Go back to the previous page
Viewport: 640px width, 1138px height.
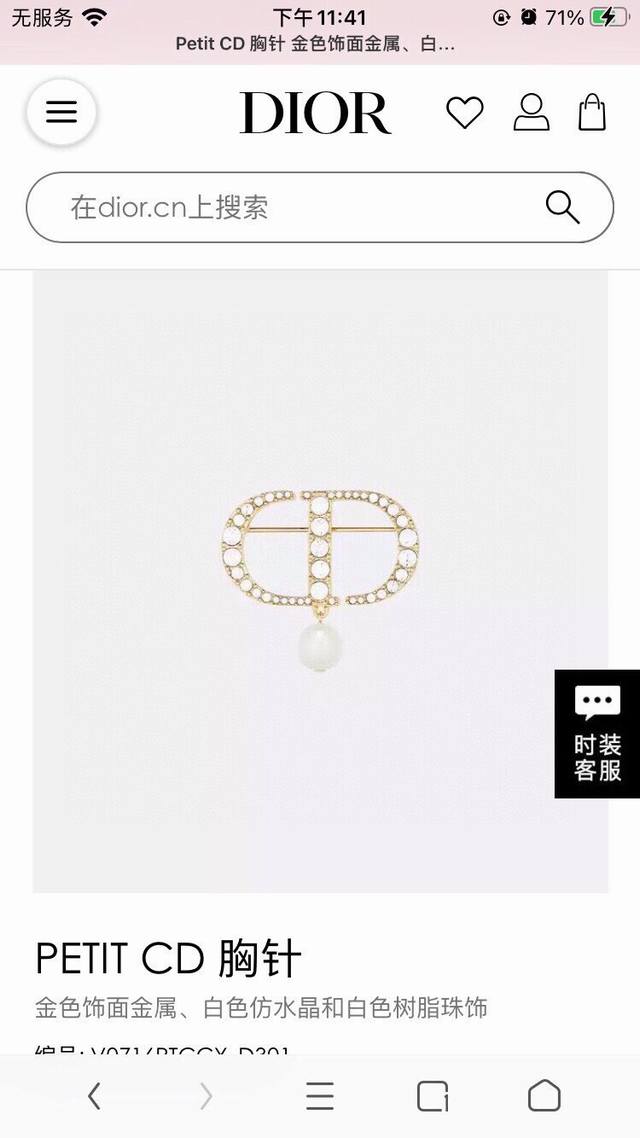[94, 1096]
